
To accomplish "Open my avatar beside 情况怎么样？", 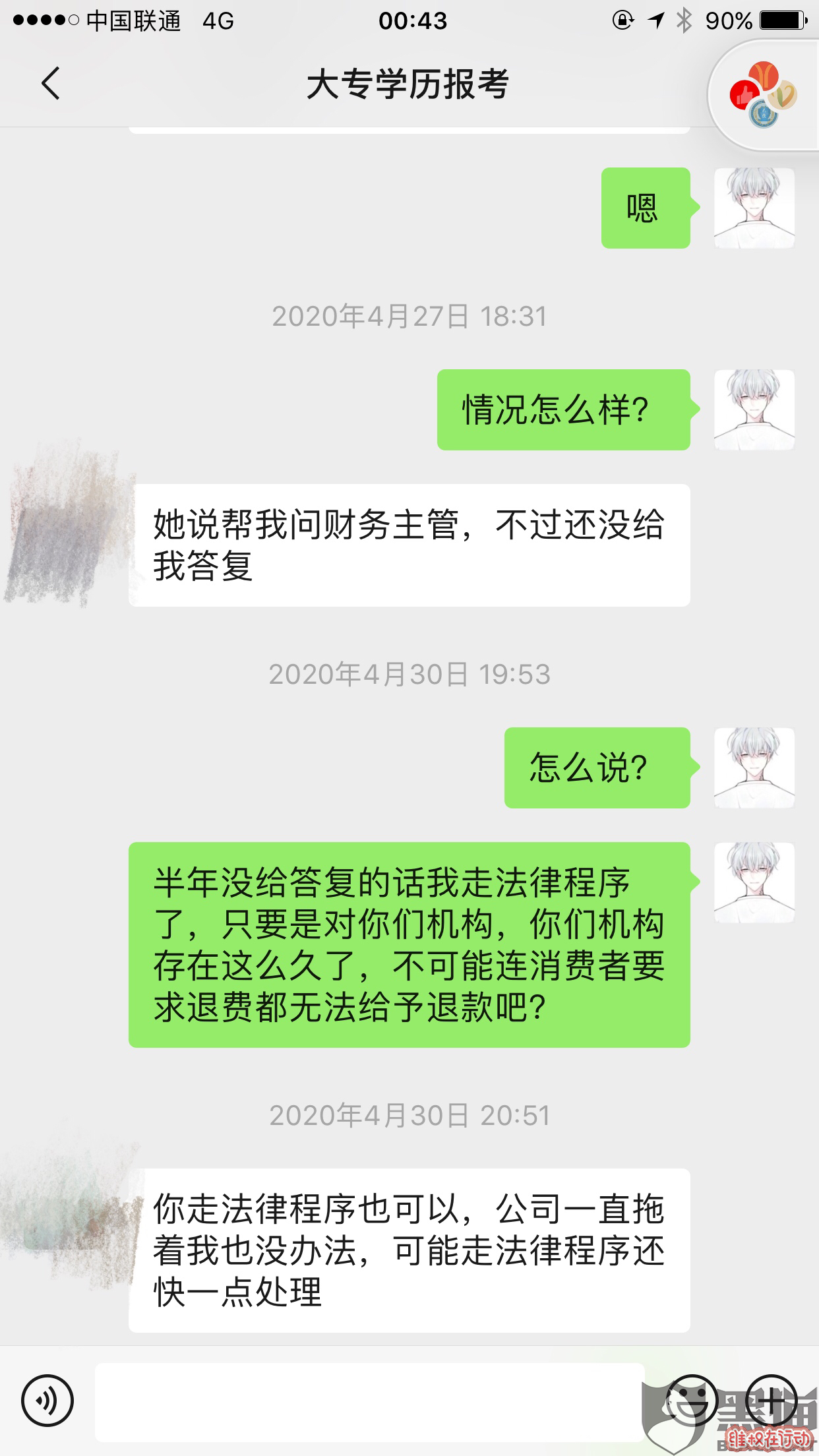I will (754, 410).
